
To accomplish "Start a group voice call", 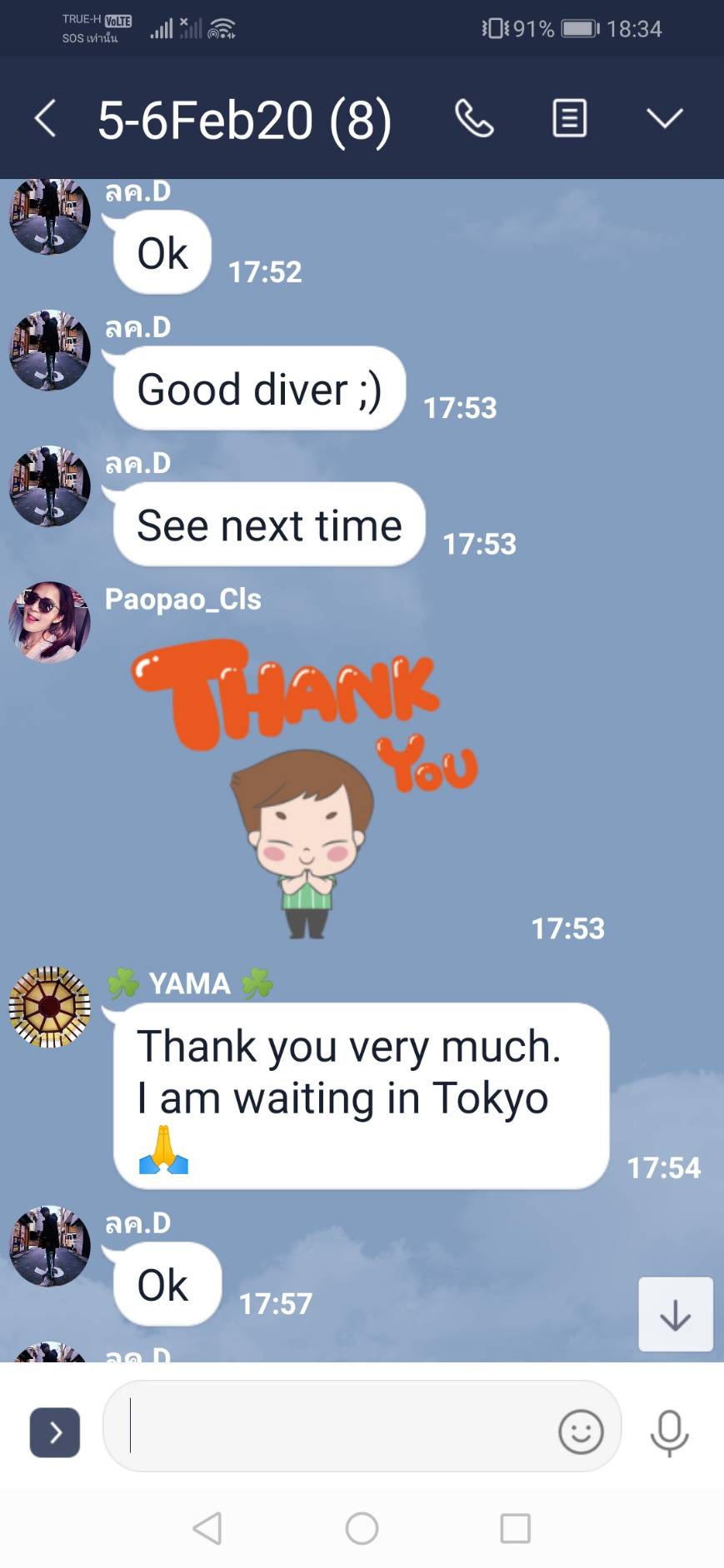I will 475,118.
